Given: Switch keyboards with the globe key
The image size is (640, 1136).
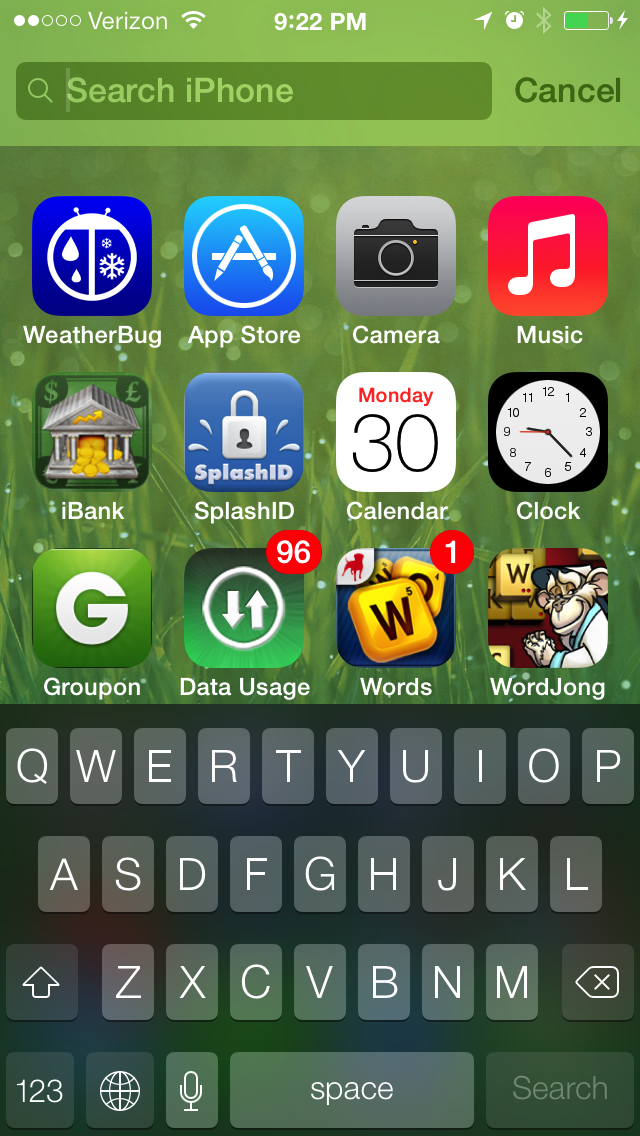Looking at the screenshot, I should pos(120,1090).
